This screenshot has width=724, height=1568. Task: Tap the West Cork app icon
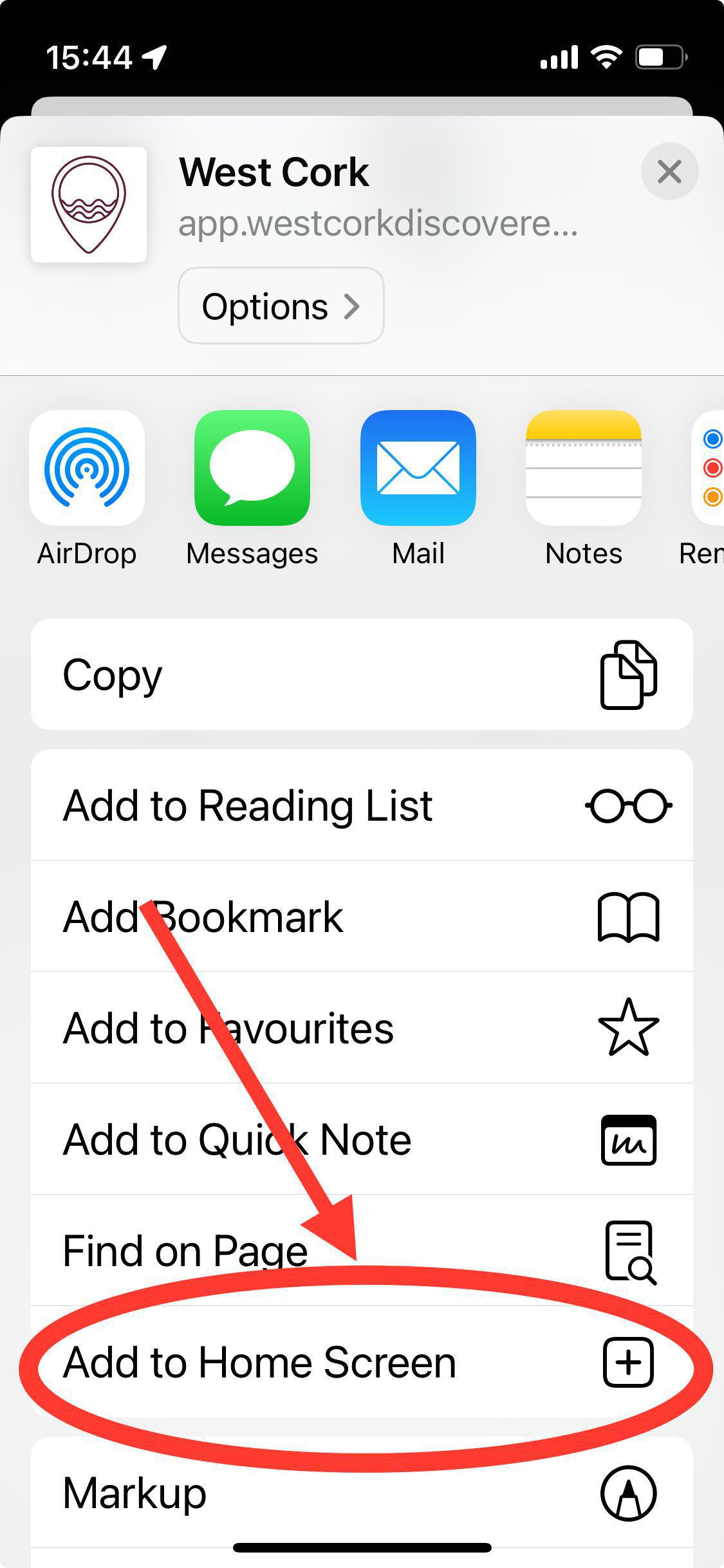tap(89, 205)
